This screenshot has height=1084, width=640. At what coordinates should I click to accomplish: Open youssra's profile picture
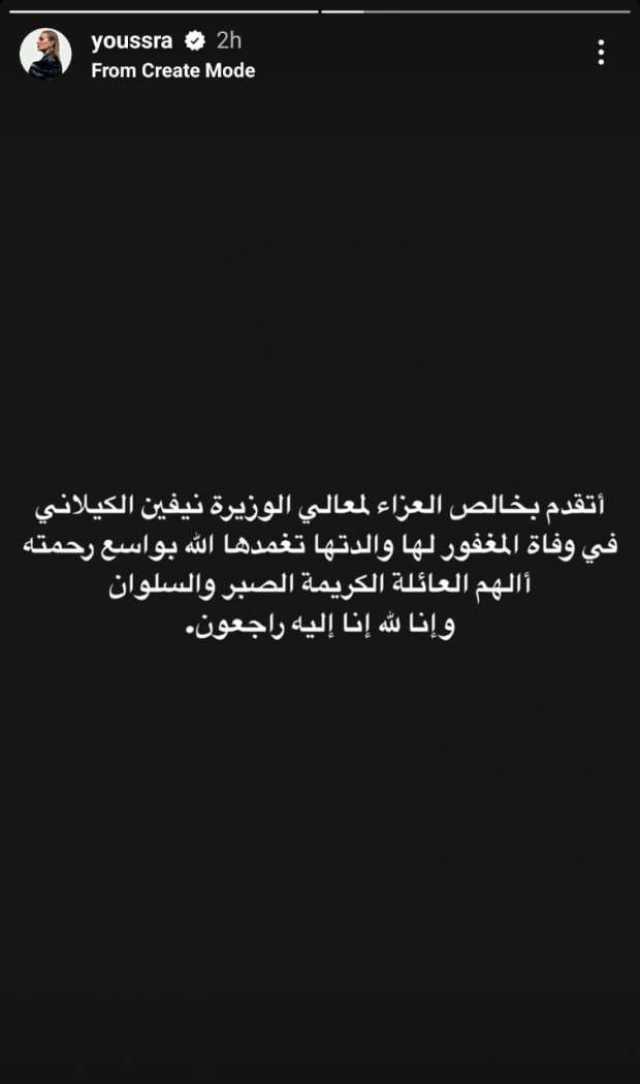pyautogui.click(x=45, y=54)
